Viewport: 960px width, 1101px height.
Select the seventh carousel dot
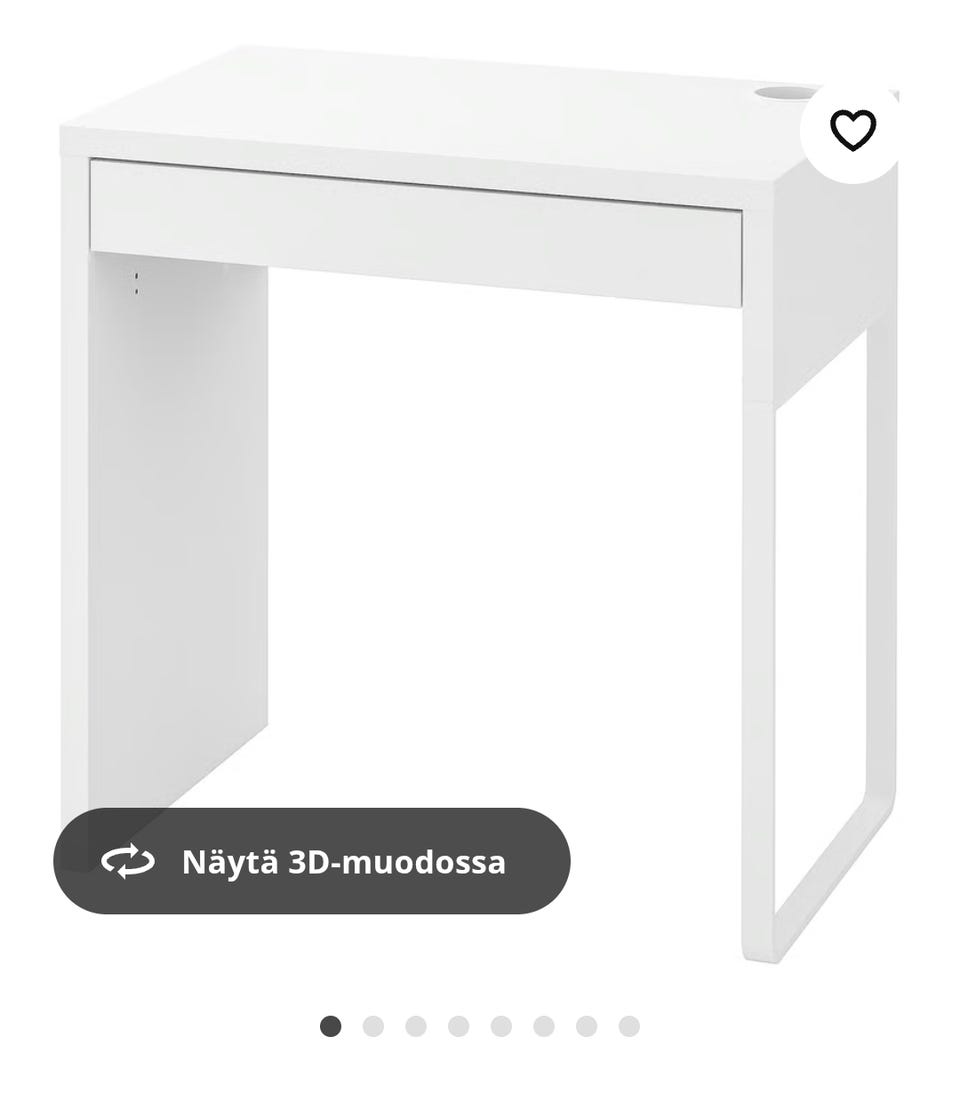tap(585, 1024)
